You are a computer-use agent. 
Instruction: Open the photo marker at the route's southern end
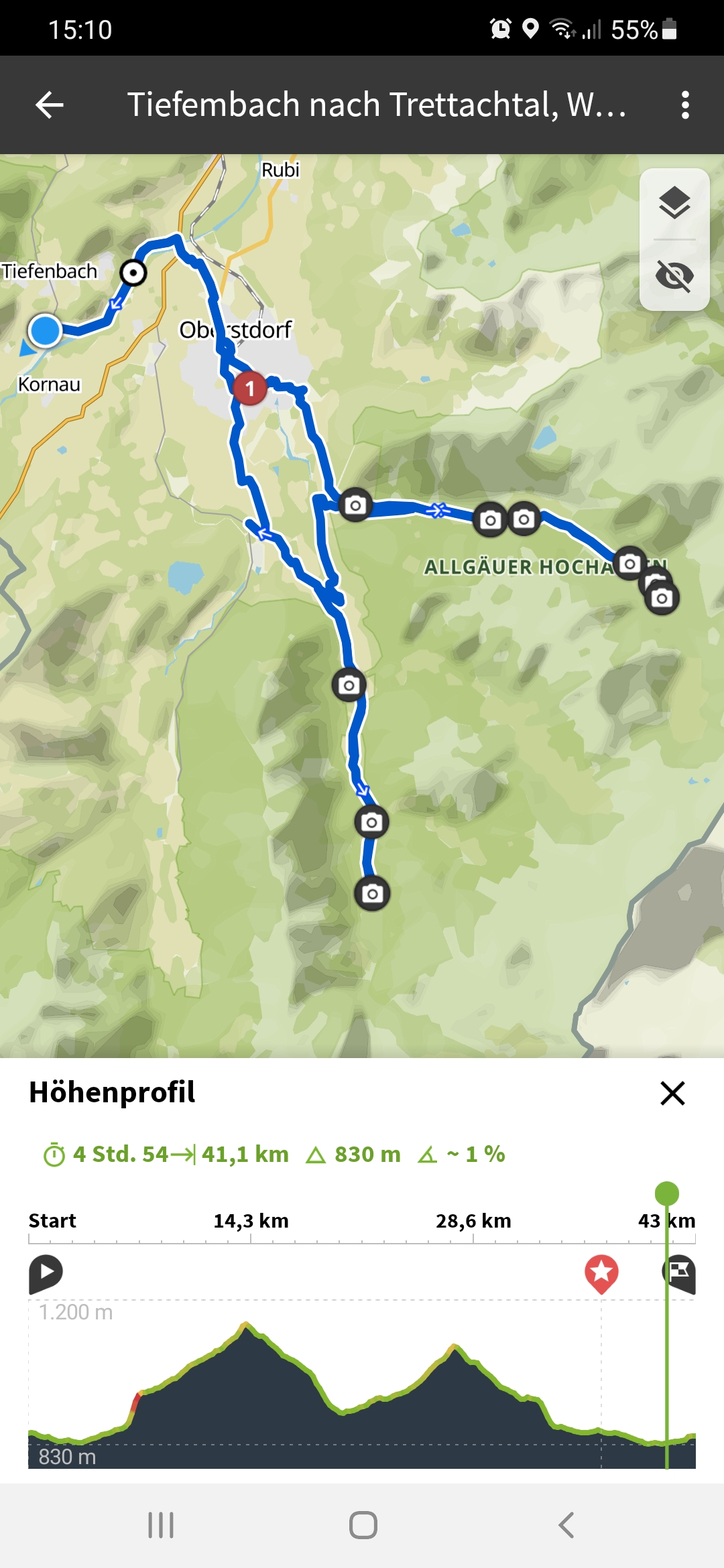click(373, 893)
